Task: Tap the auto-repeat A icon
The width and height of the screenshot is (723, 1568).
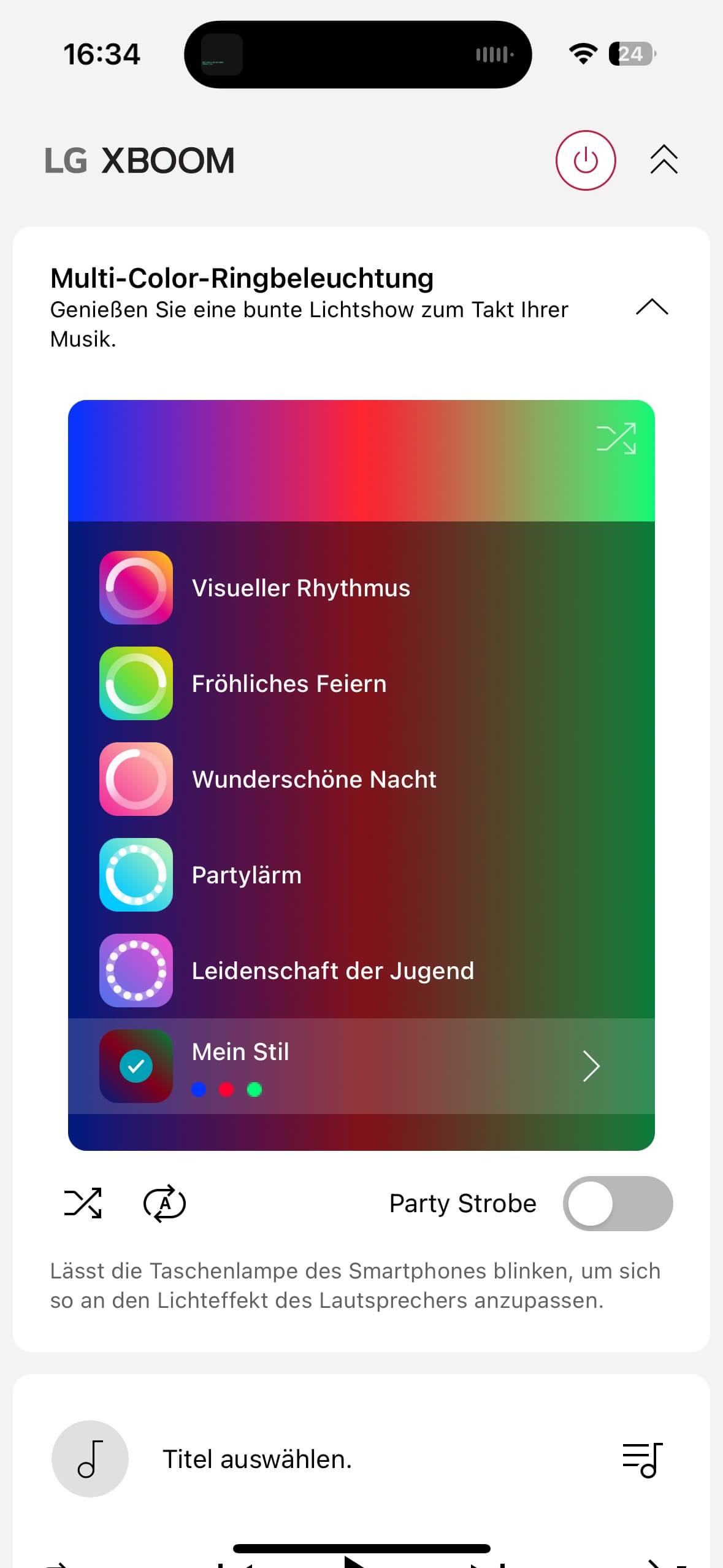Action: coord(164,1203)
